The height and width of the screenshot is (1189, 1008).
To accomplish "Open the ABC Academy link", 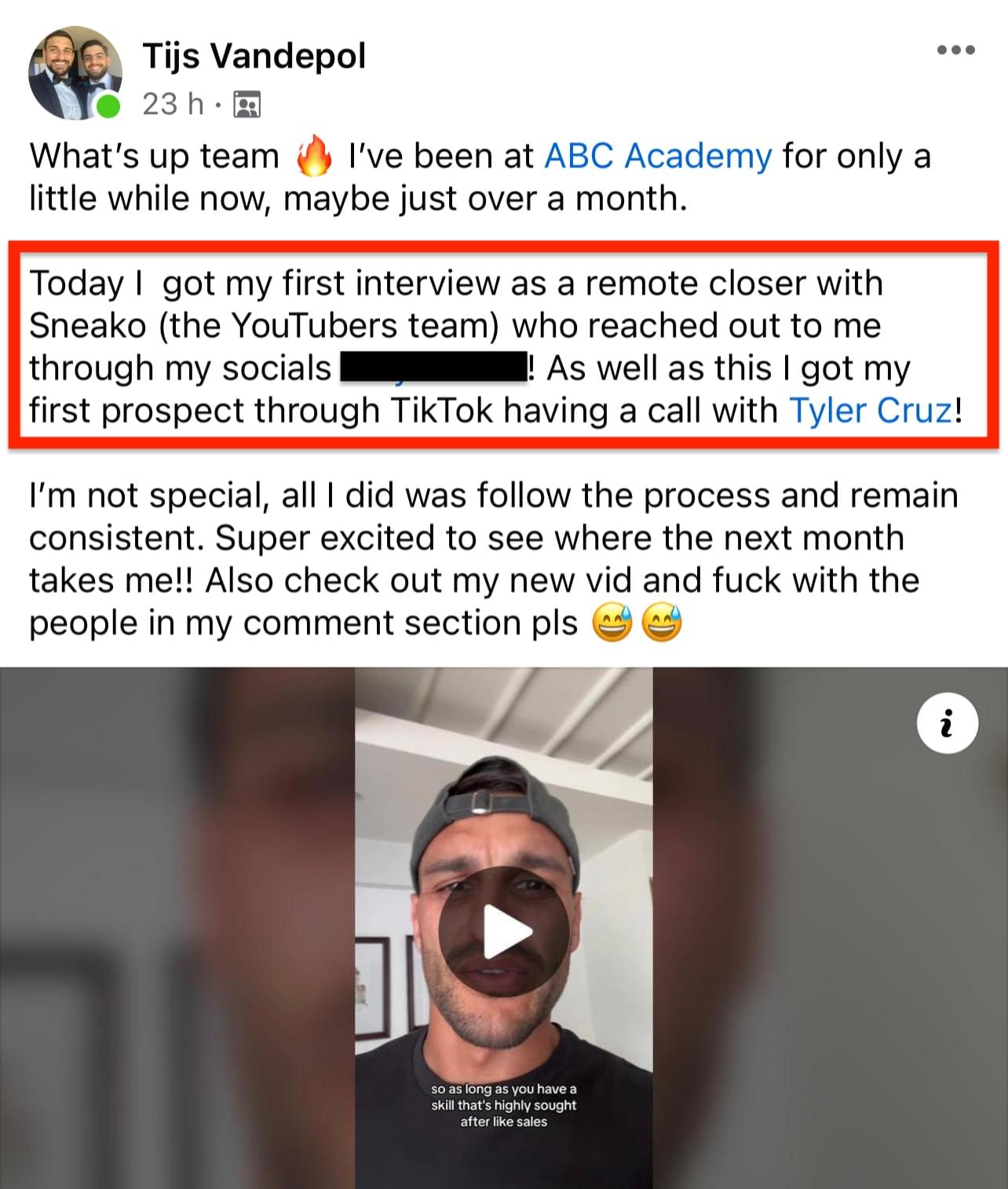I will [x=658, y=156].
